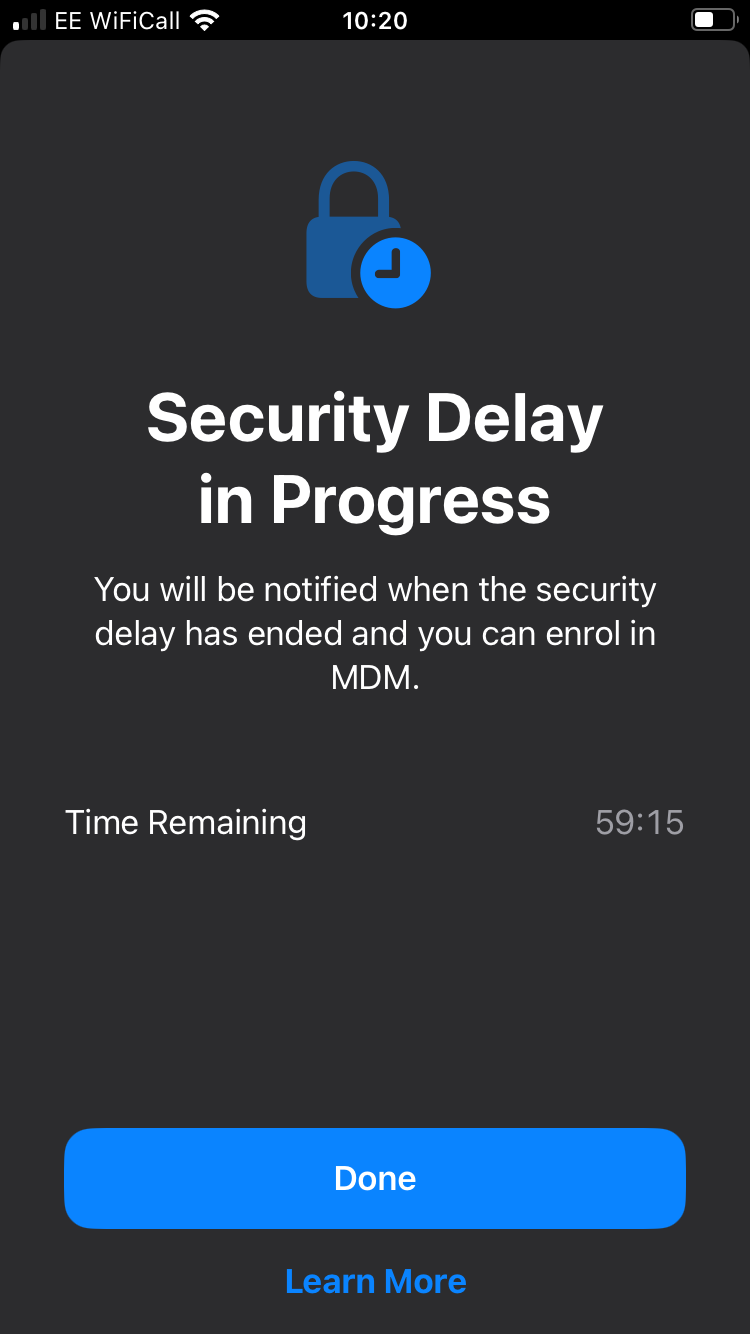Viewport: 750px width, 1334px height.
Task: Open the Learn More link
Action: (375, 1281)
